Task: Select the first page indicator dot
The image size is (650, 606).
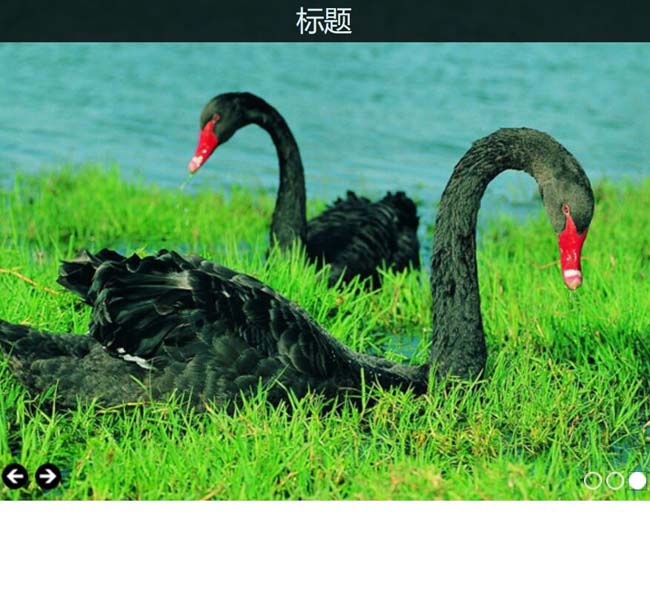Action: [592, 481]
